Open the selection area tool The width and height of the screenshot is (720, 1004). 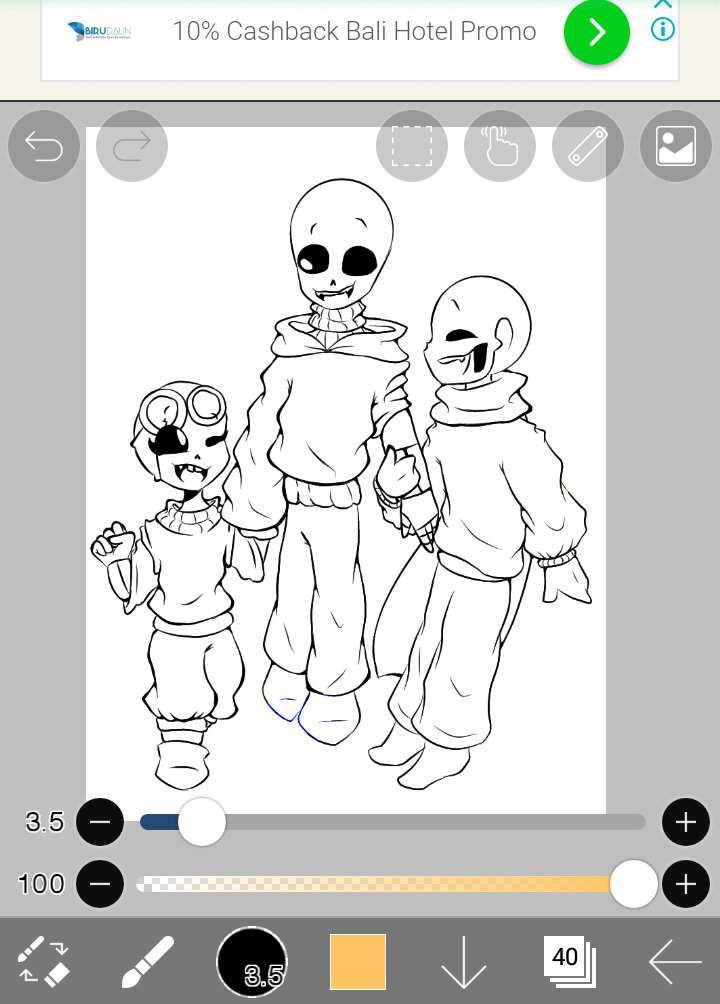click(411, 147)
